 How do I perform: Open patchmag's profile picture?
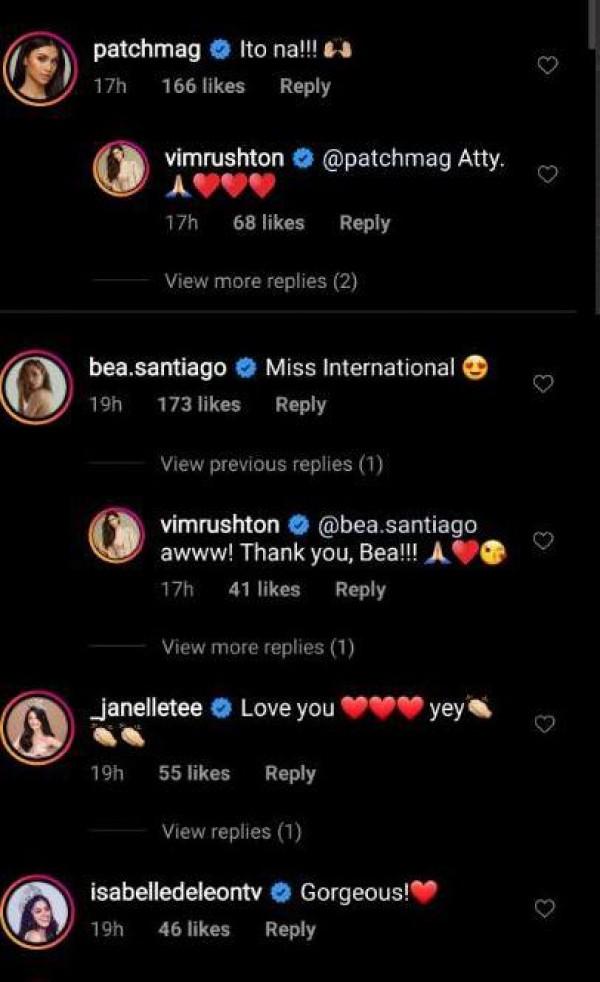pyautogui.click(x=41, y=67)
